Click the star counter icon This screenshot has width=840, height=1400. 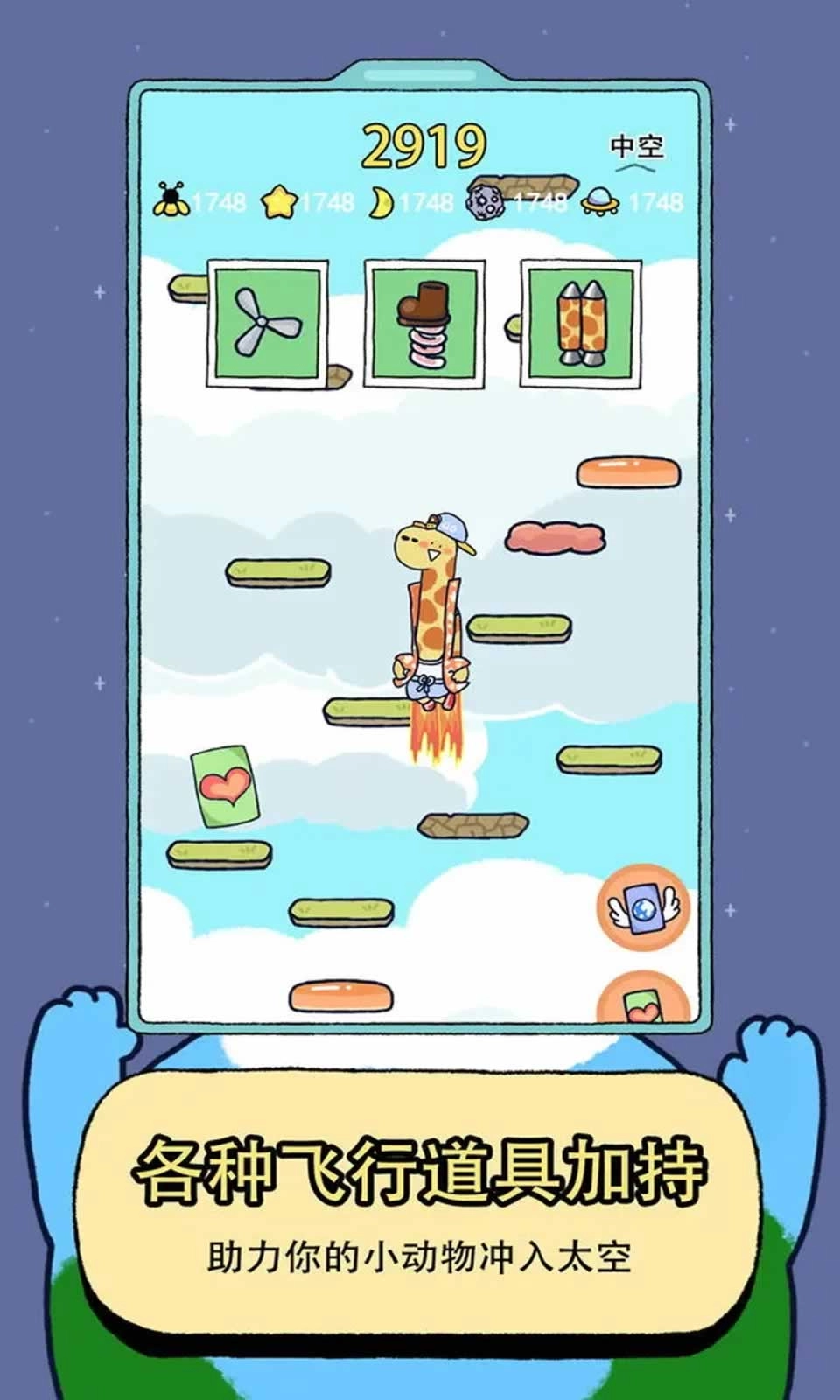pos(278,199)
